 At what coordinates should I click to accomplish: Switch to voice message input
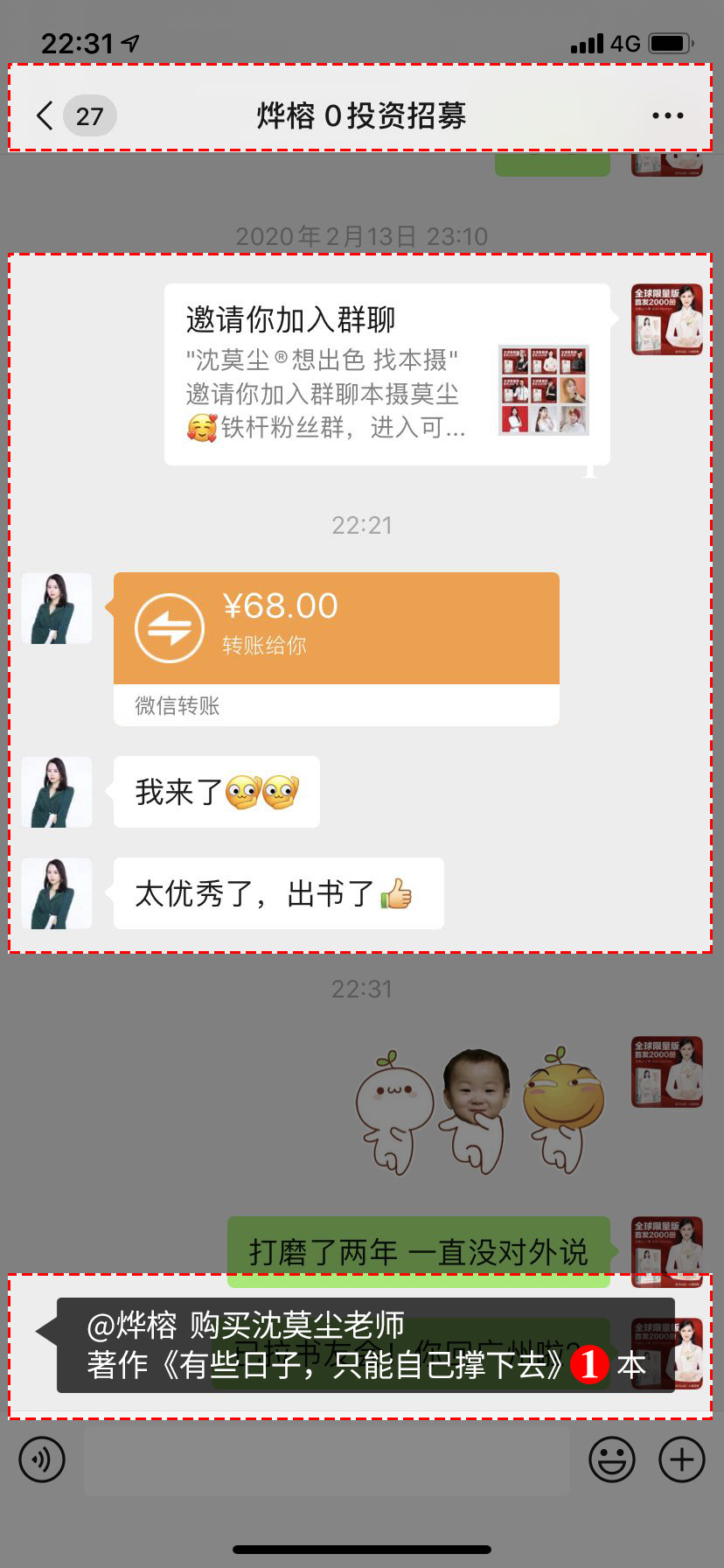pos(42,1459)
